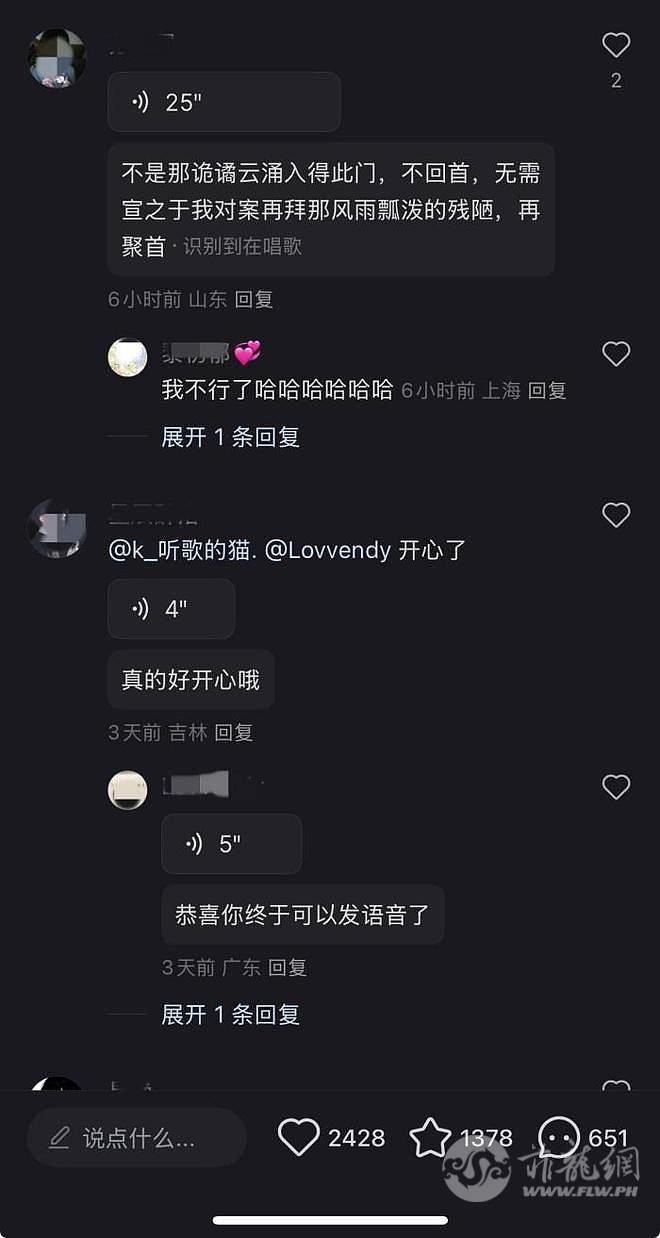
Task: Open the @k_听歌的猫 mention
Action: pyautogui.click(x=184, y=550)
